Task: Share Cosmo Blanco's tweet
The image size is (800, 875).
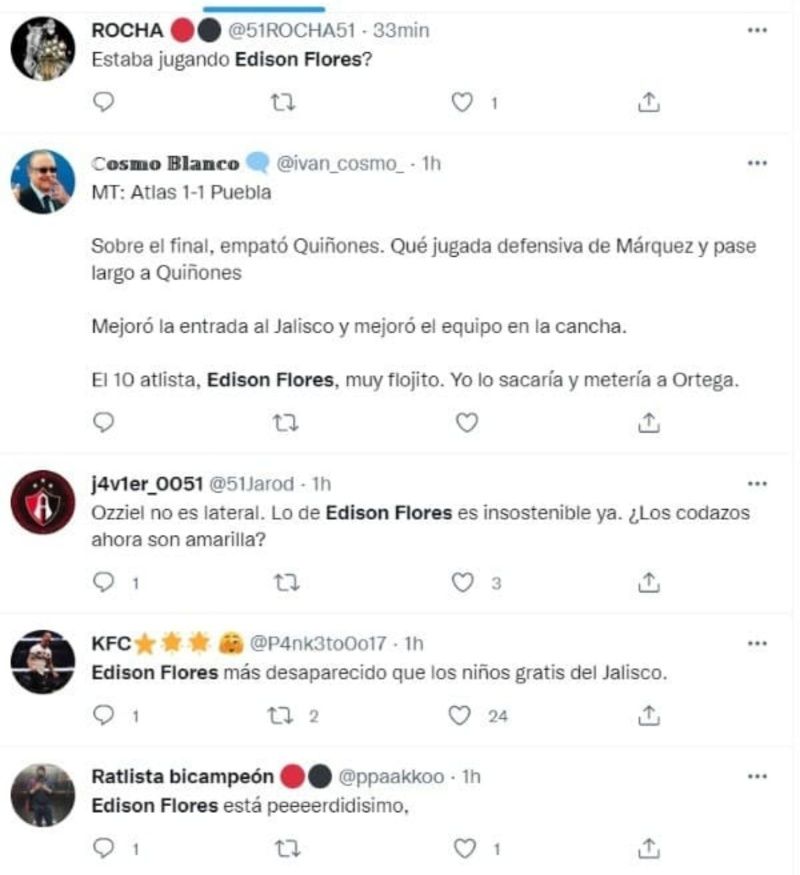Action: 648,422
